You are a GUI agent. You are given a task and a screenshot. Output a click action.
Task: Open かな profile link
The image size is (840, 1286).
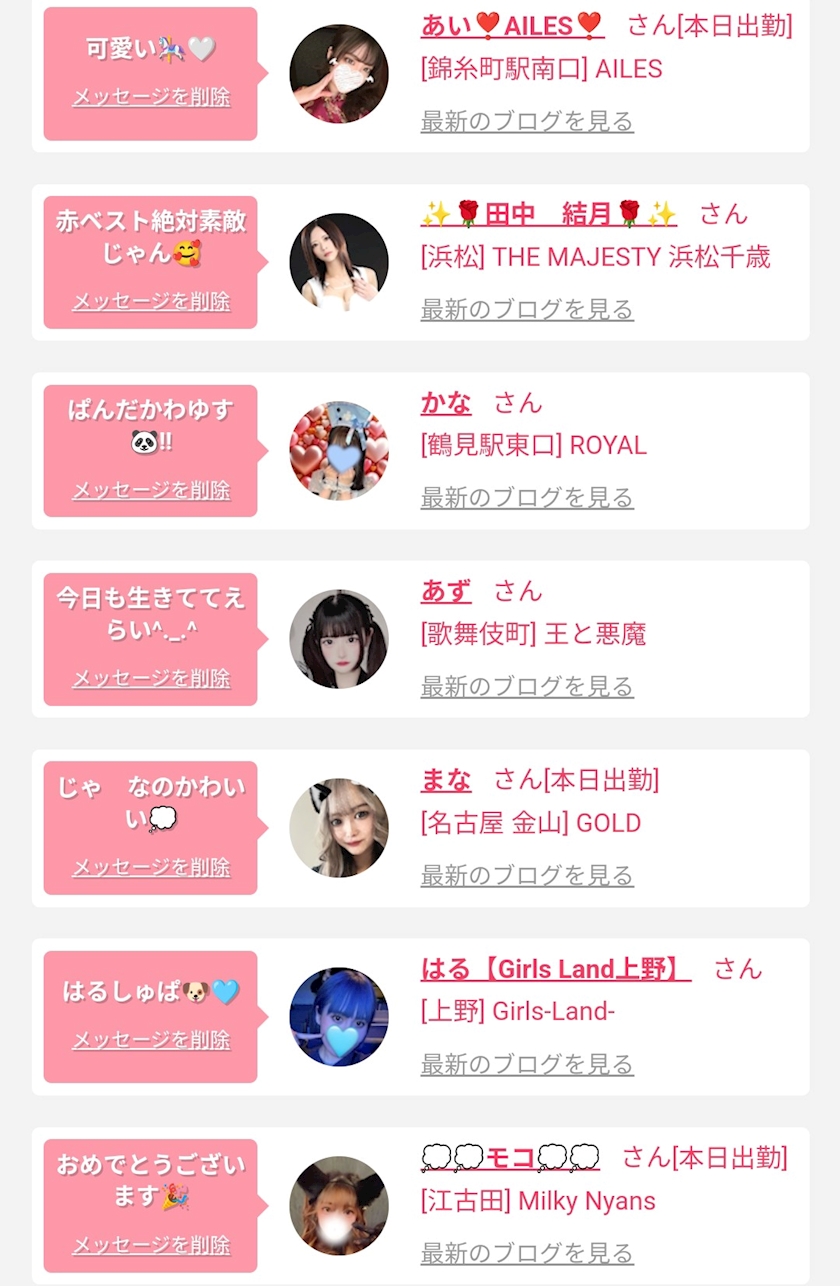click(x=446, y=402)
